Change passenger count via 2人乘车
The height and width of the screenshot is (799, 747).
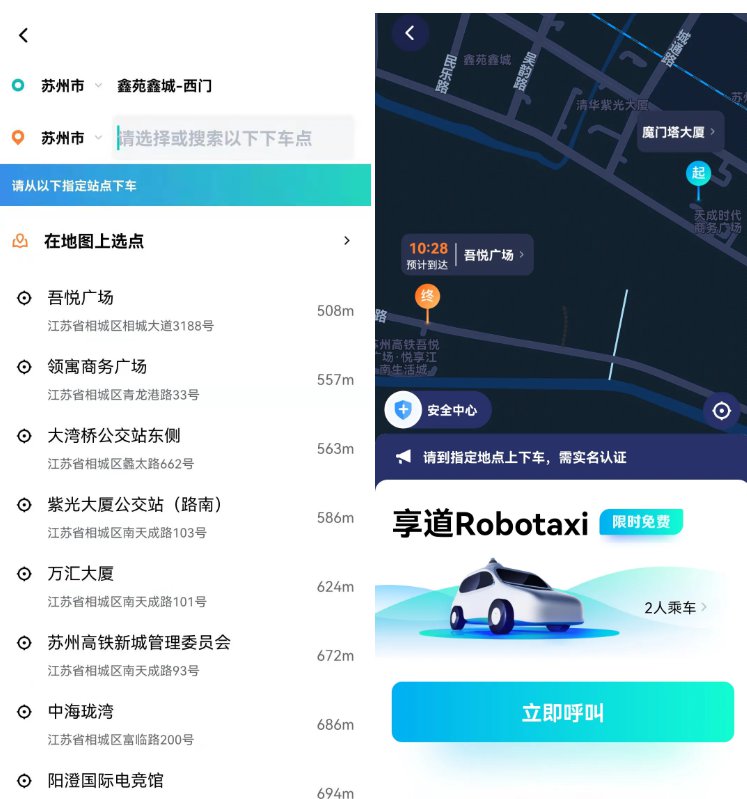pos(676,607)
